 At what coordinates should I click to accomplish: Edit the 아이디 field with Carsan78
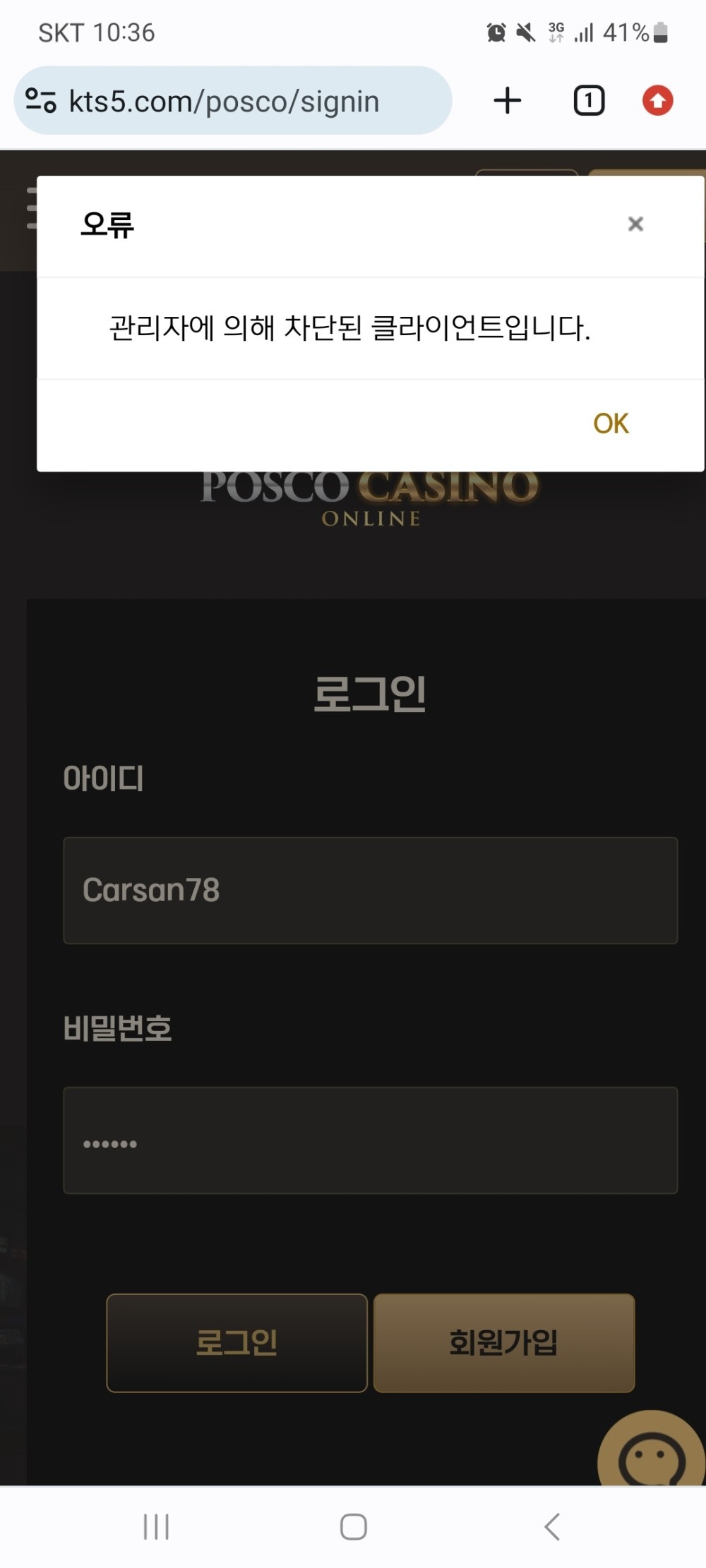point(370,890)
